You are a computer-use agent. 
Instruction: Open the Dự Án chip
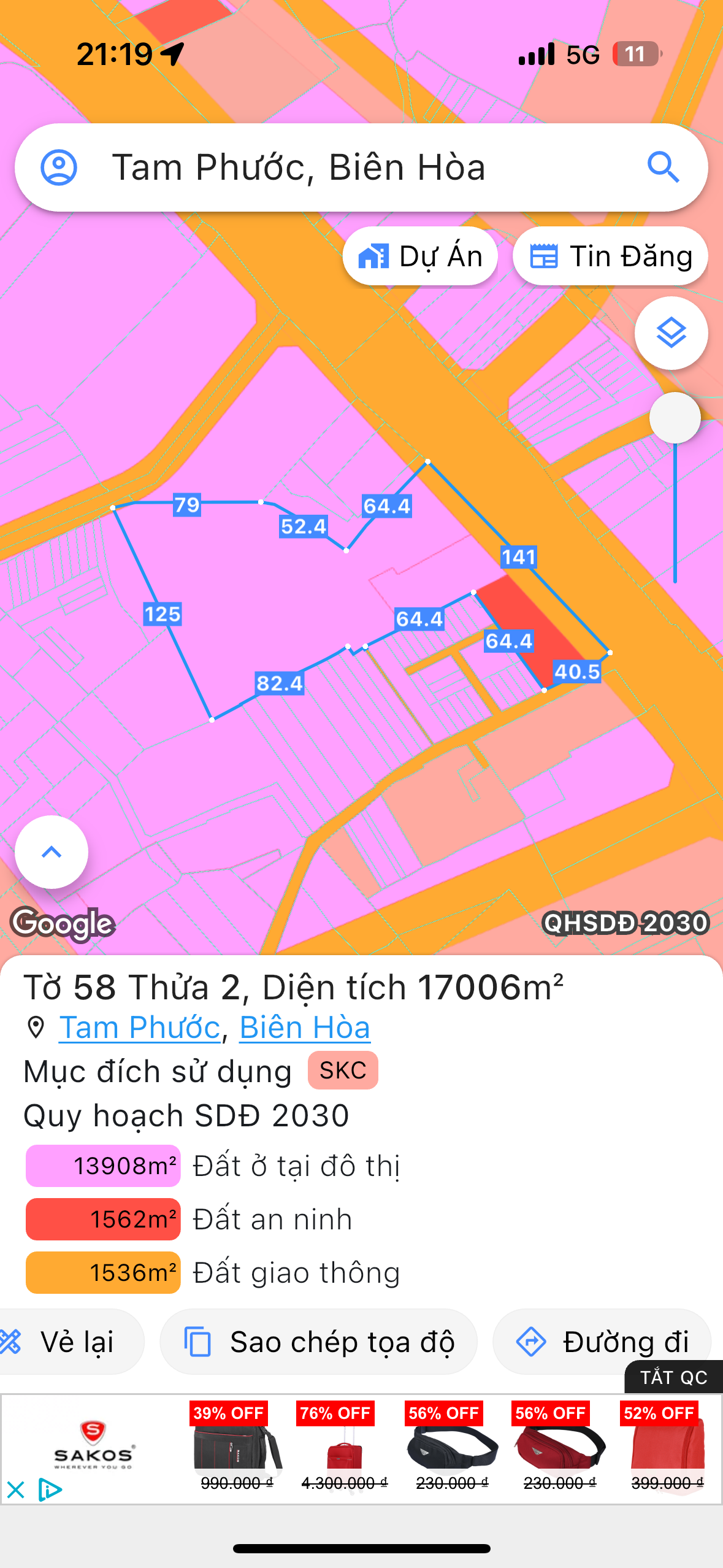tap(420, 256)
